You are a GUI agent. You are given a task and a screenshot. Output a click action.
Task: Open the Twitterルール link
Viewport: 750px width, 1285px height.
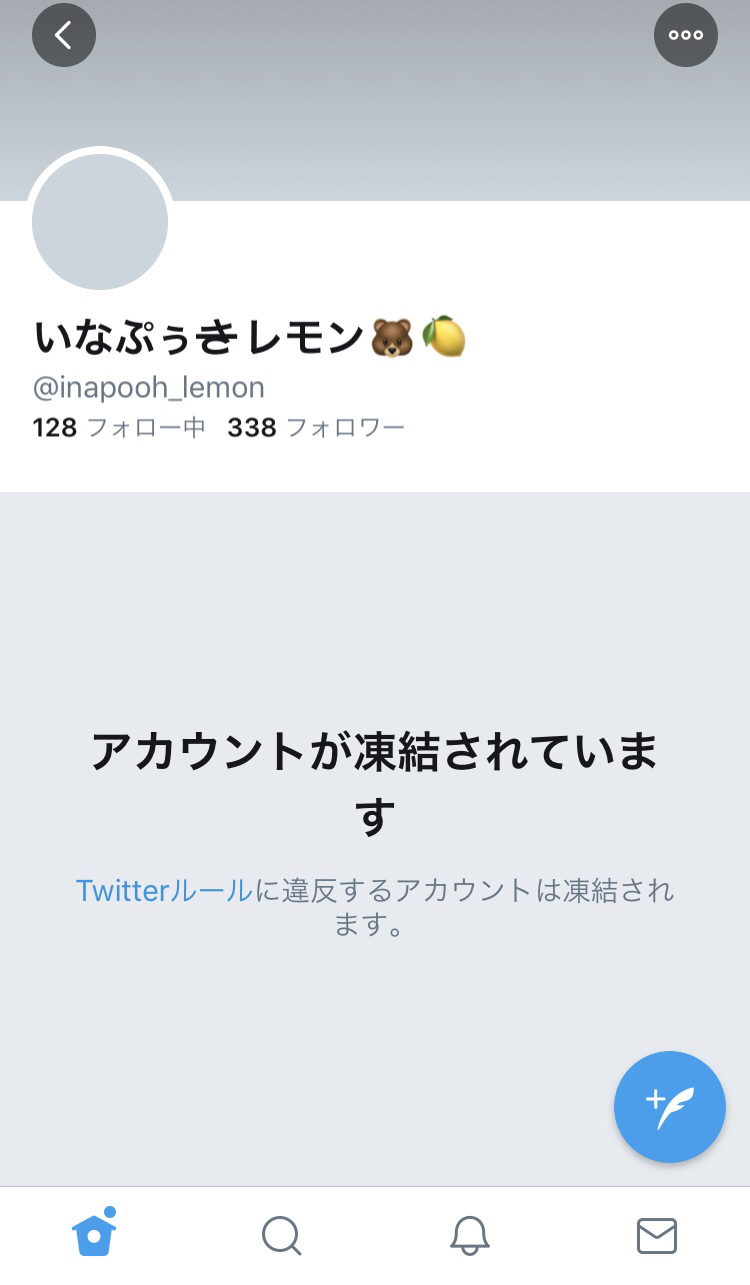click(x=164, y=890)
